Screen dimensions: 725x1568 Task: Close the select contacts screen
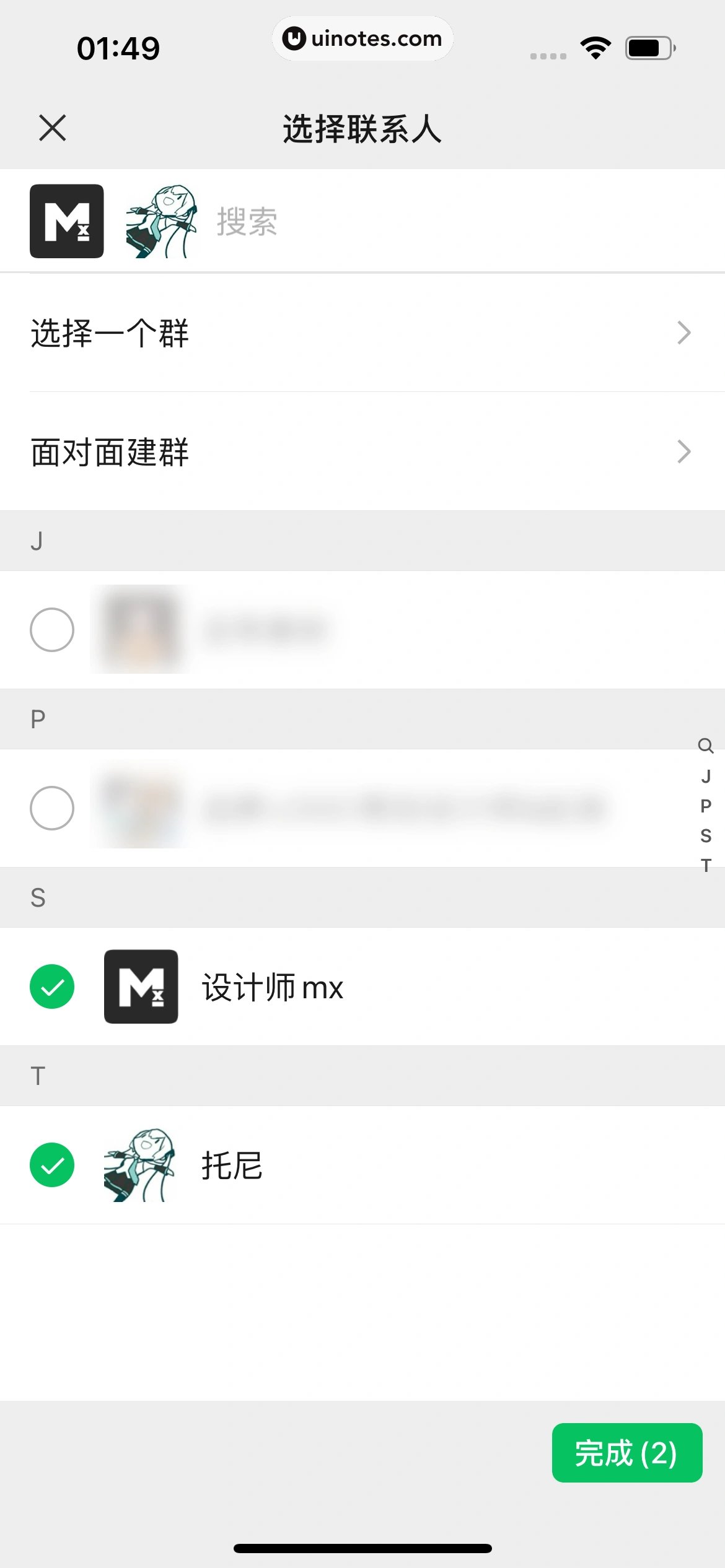[x=52, y=128]
